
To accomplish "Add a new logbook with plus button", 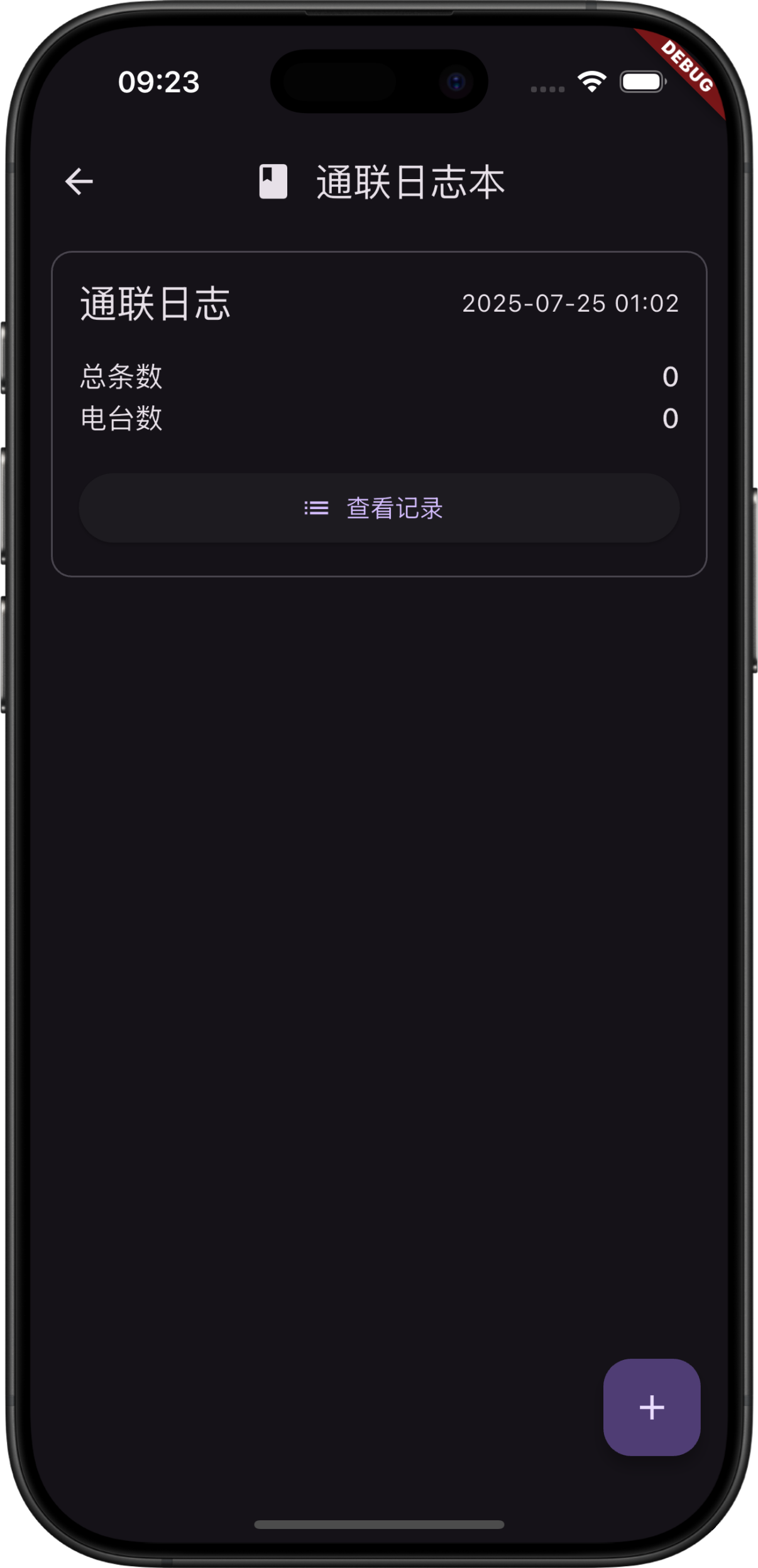I will coord(651,1407).
